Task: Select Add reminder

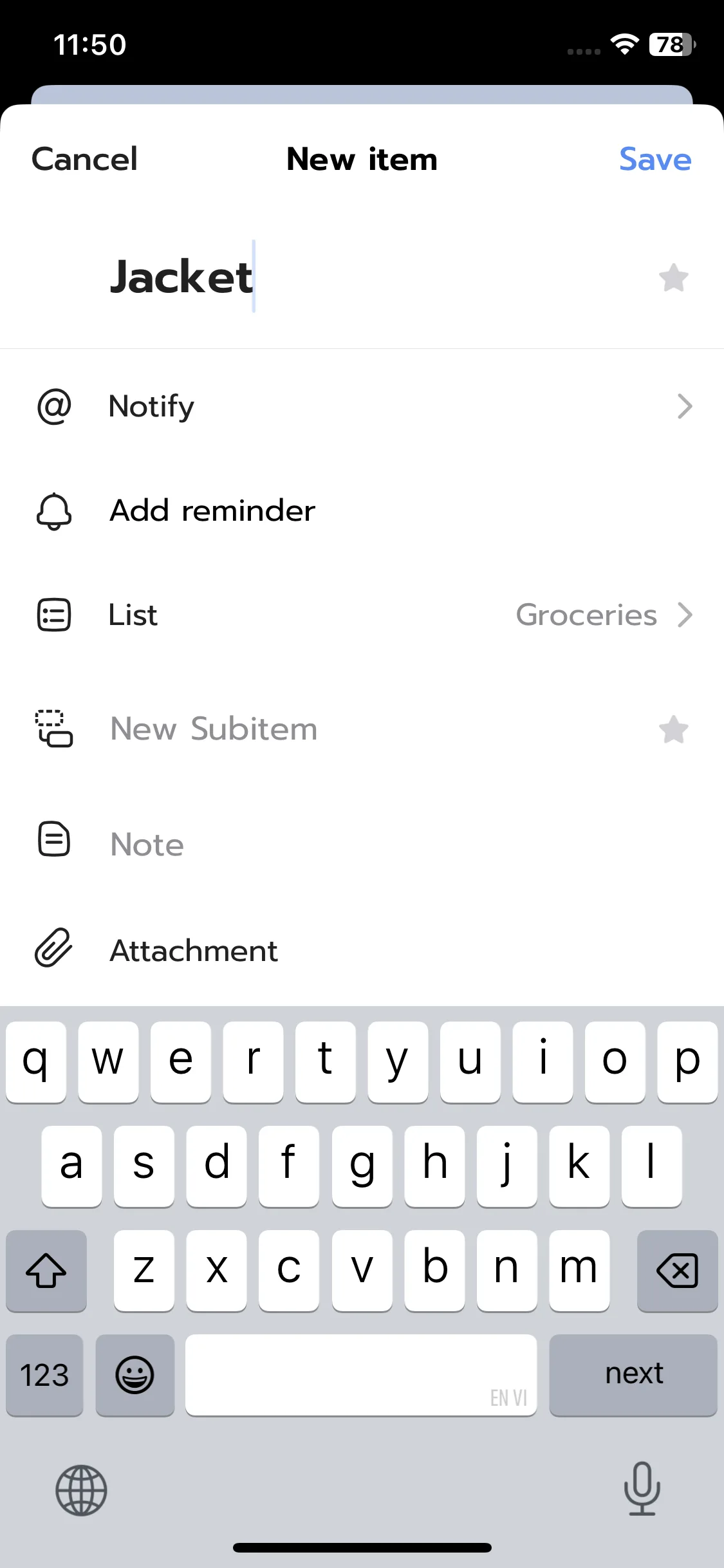Action: 212,510
